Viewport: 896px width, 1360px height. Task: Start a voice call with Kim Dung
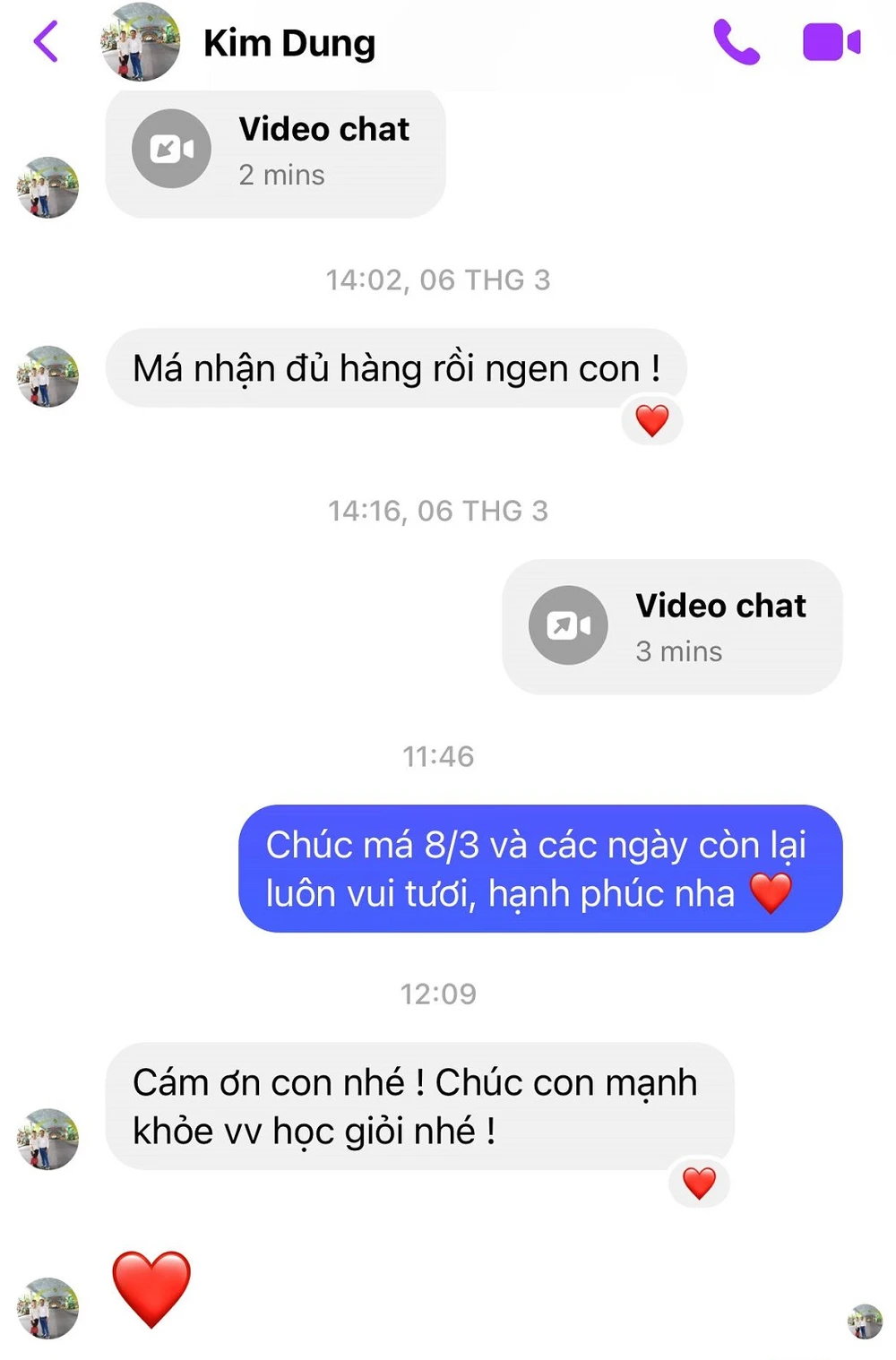(x=736, y=42)
